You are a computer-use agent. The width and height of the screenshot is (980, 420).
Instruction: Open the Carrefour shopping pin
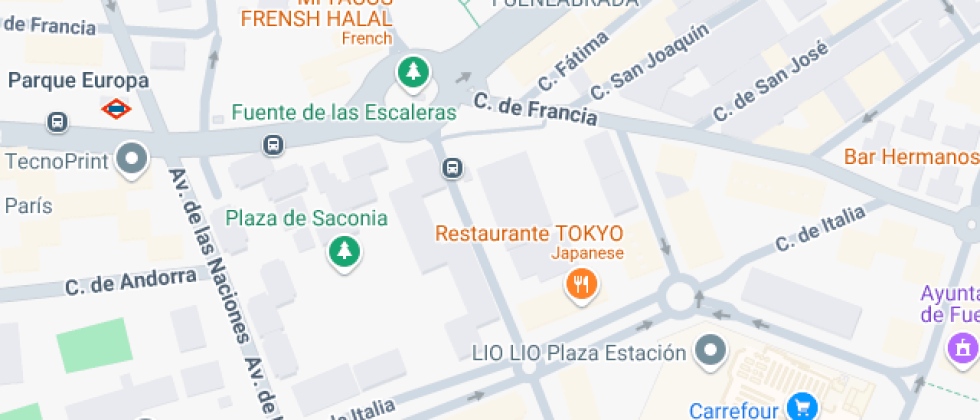pyautogui.click(x=801, y=407)
